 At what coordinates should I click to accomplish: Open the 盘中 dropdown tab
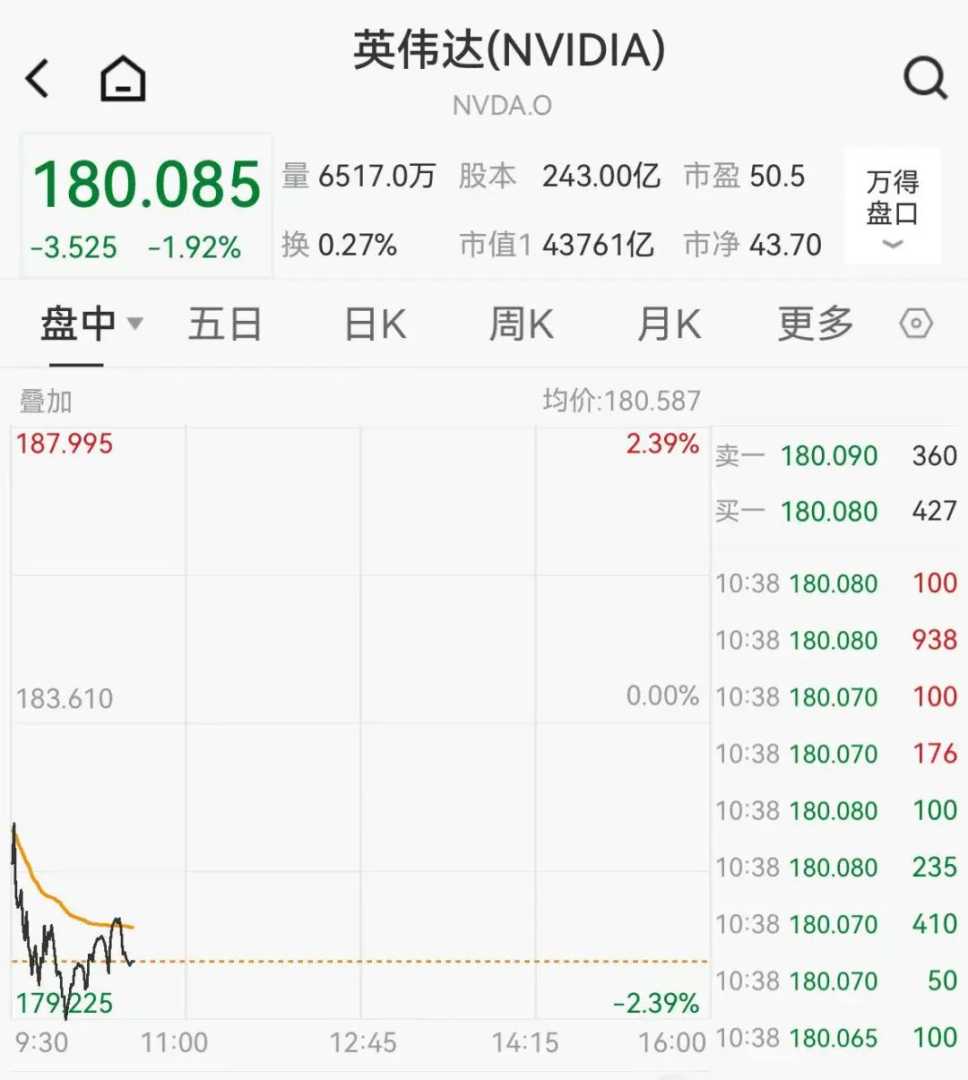point(90,324)
